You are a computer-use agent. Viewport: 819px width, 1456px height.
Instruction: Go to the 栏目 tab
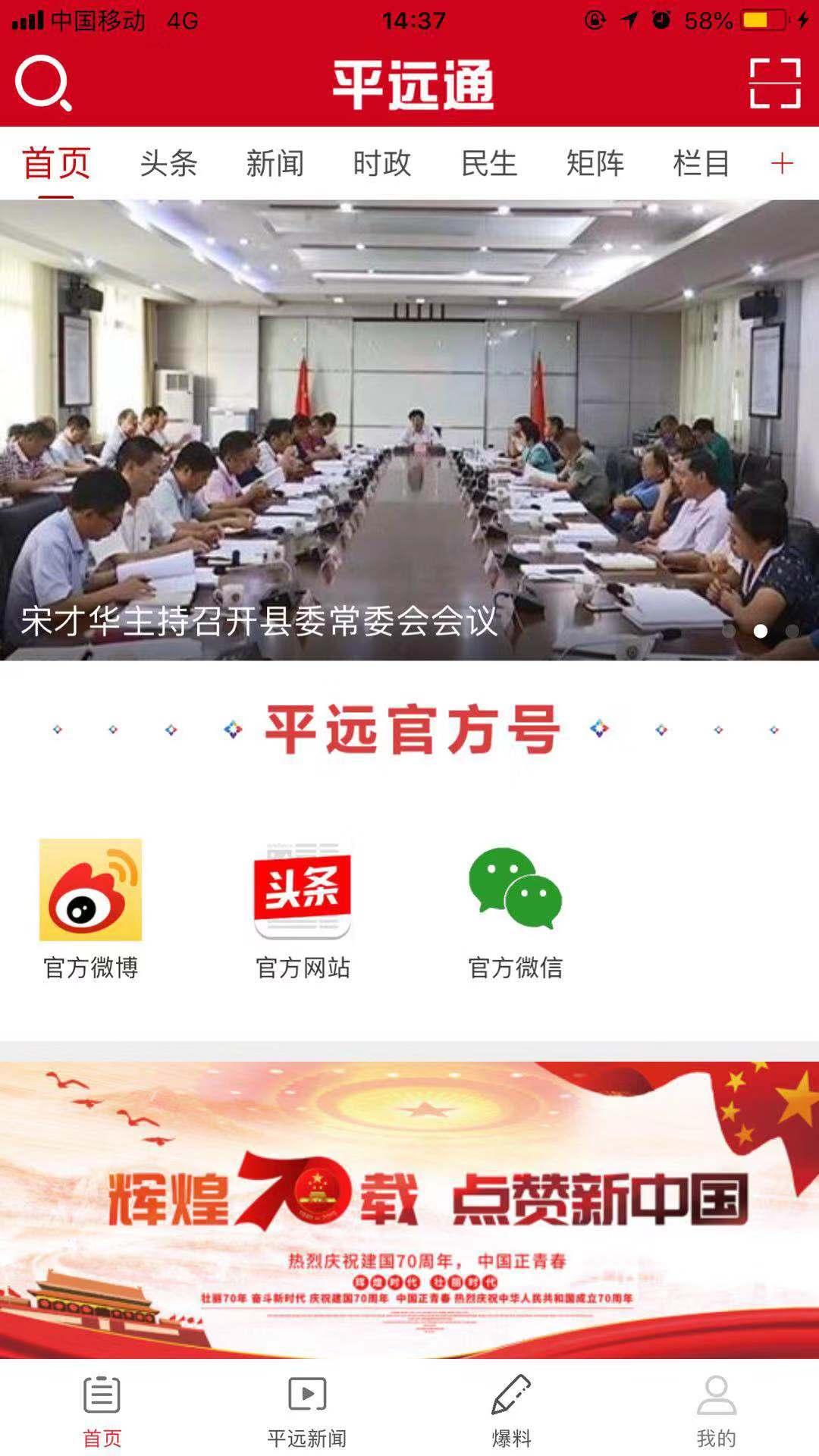click(x=701, y=163)
